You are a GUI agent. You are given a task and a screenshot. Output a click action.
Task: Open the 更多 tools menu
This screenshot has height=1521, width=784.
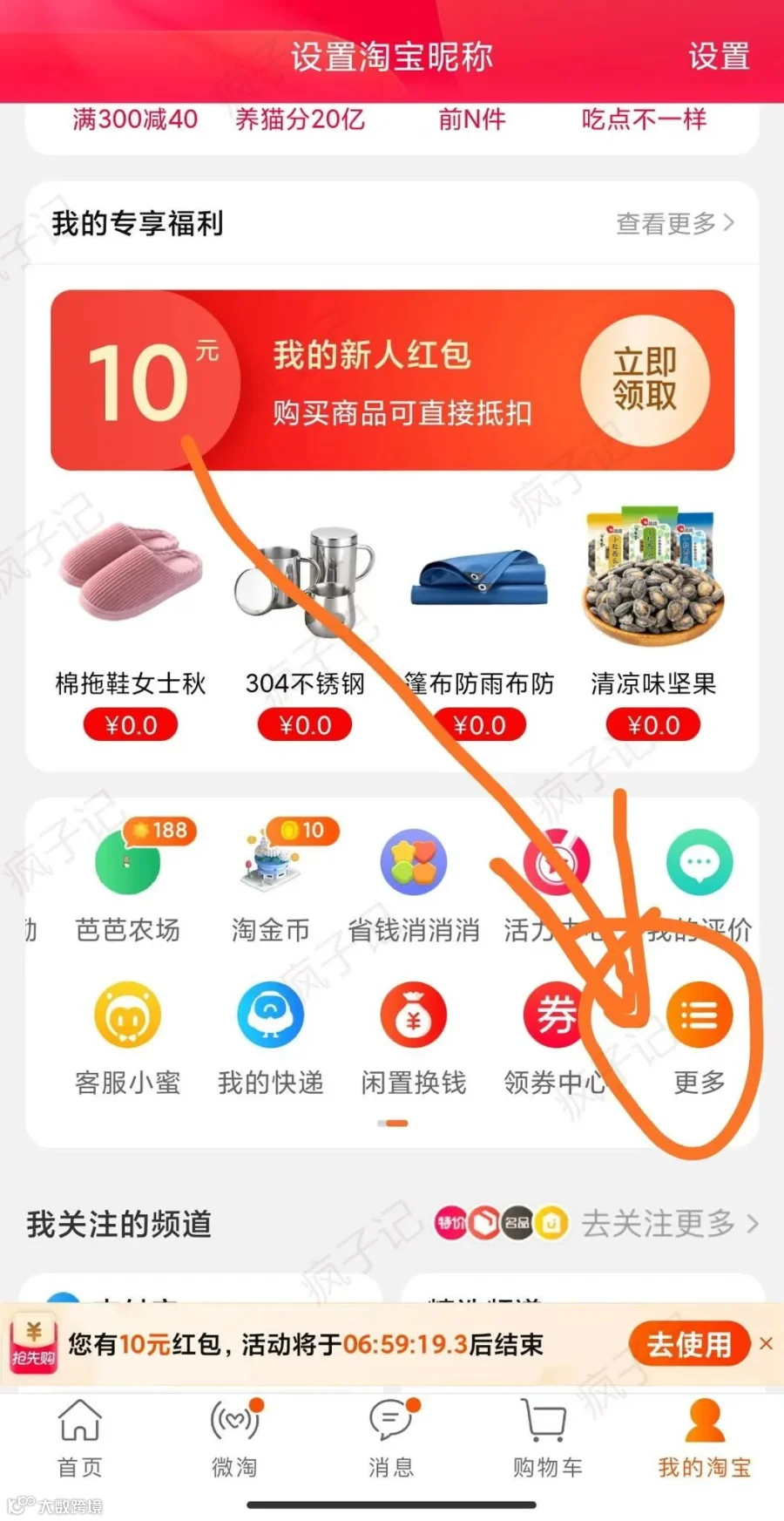(700, 1039)
